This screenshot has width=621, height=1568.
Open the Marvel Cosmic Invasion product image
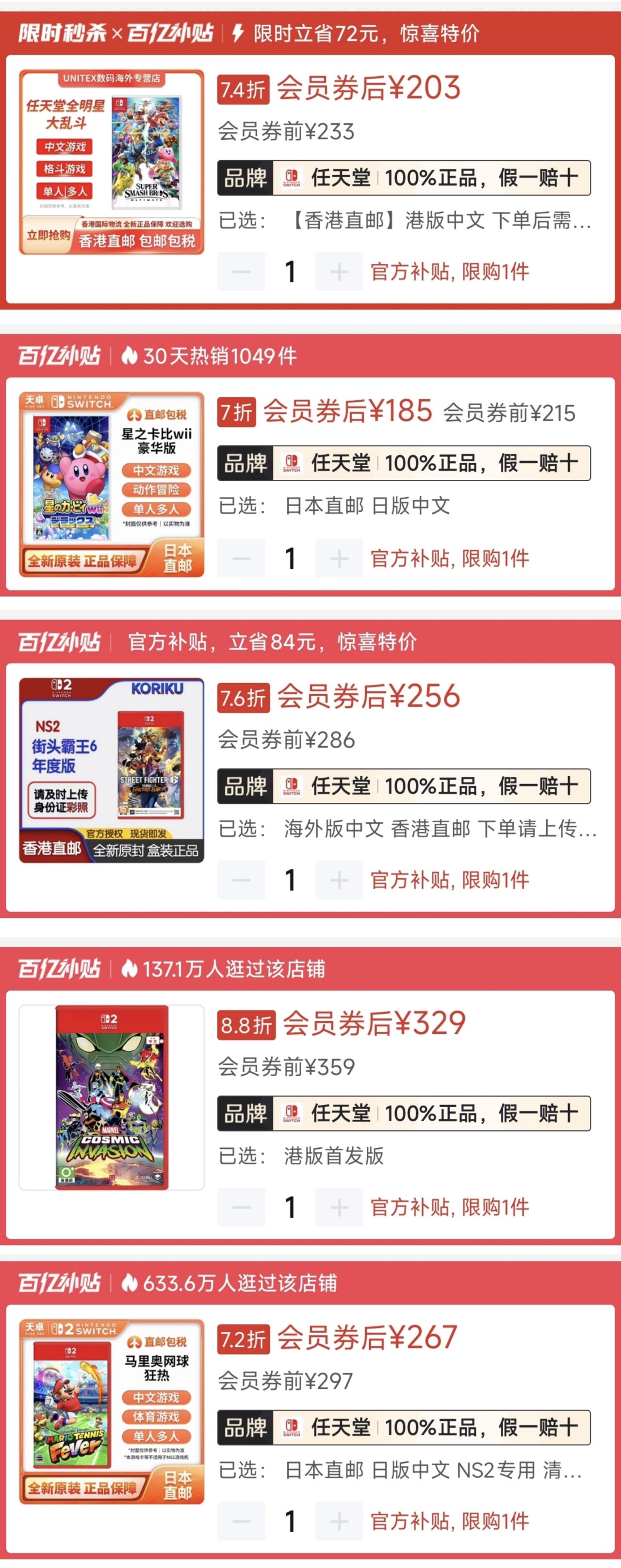(112, 1097)
